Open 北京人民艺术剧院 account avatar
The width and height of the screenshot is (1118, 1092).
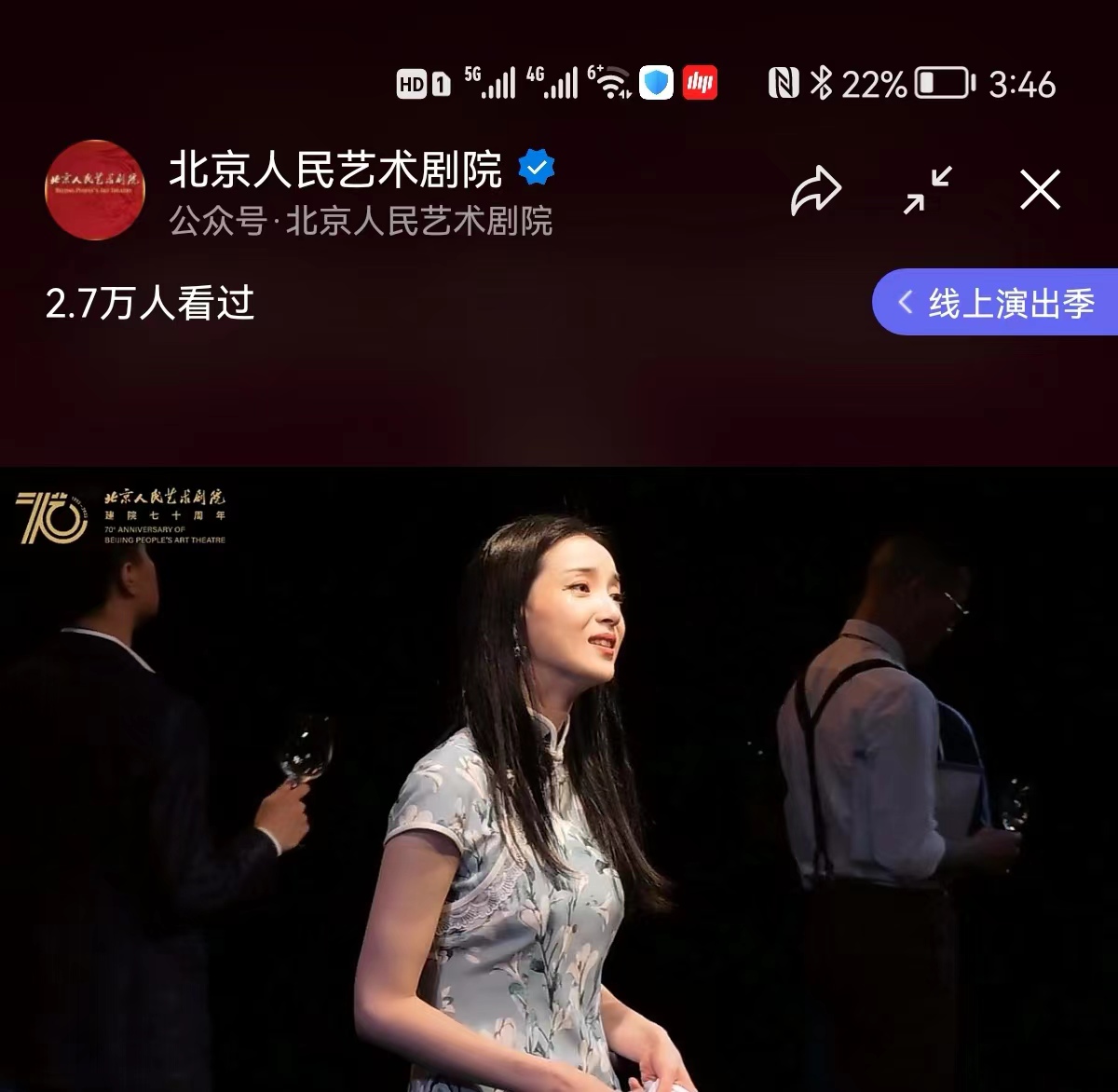tap(95, 190)
